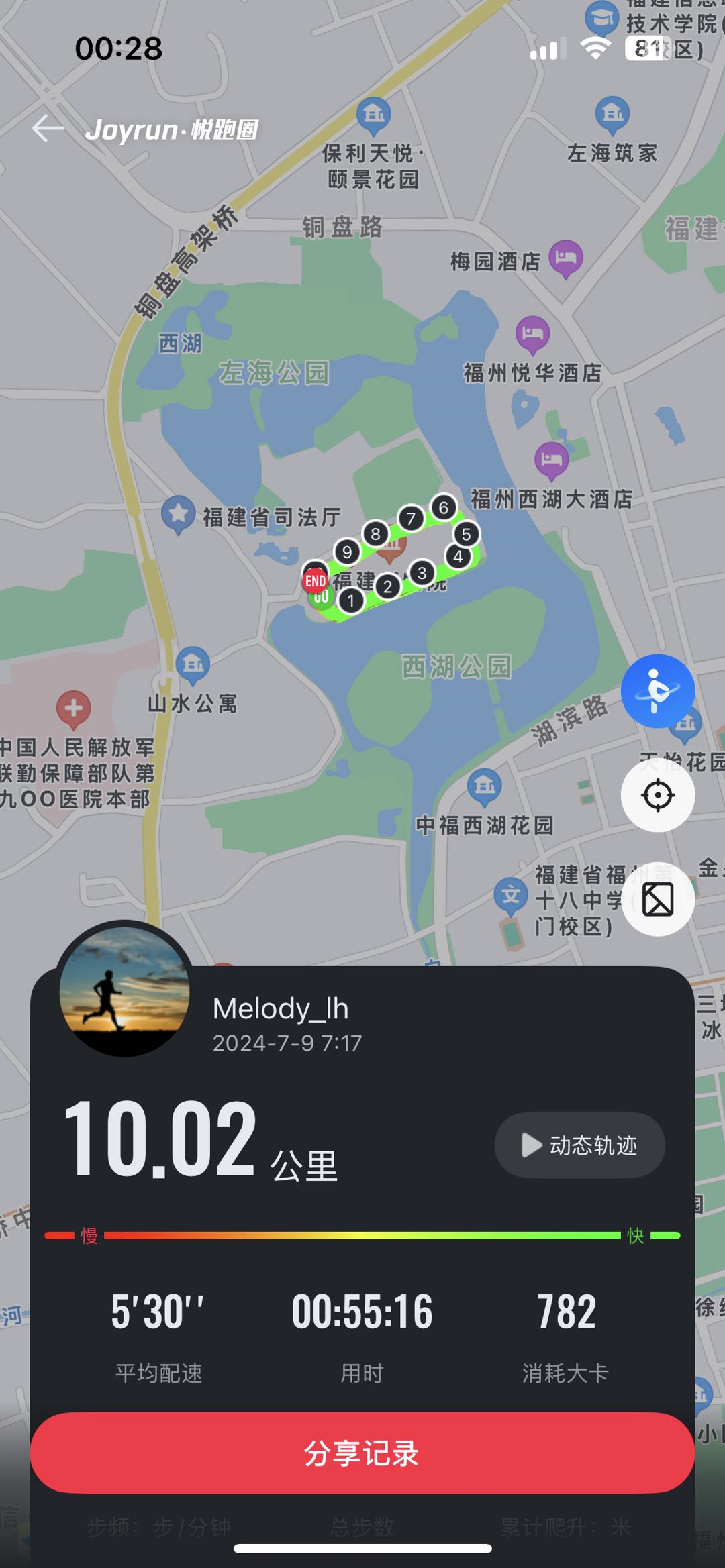Open the blue 3D track view button
Screen dimensions: 725x1568
(657, 690)
